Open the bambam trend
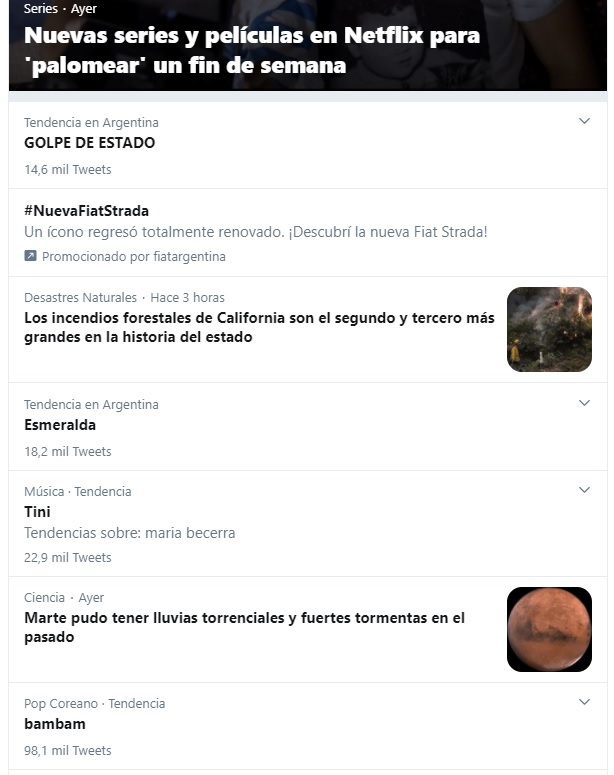614x775 pixels. click(x=54, y=724)
